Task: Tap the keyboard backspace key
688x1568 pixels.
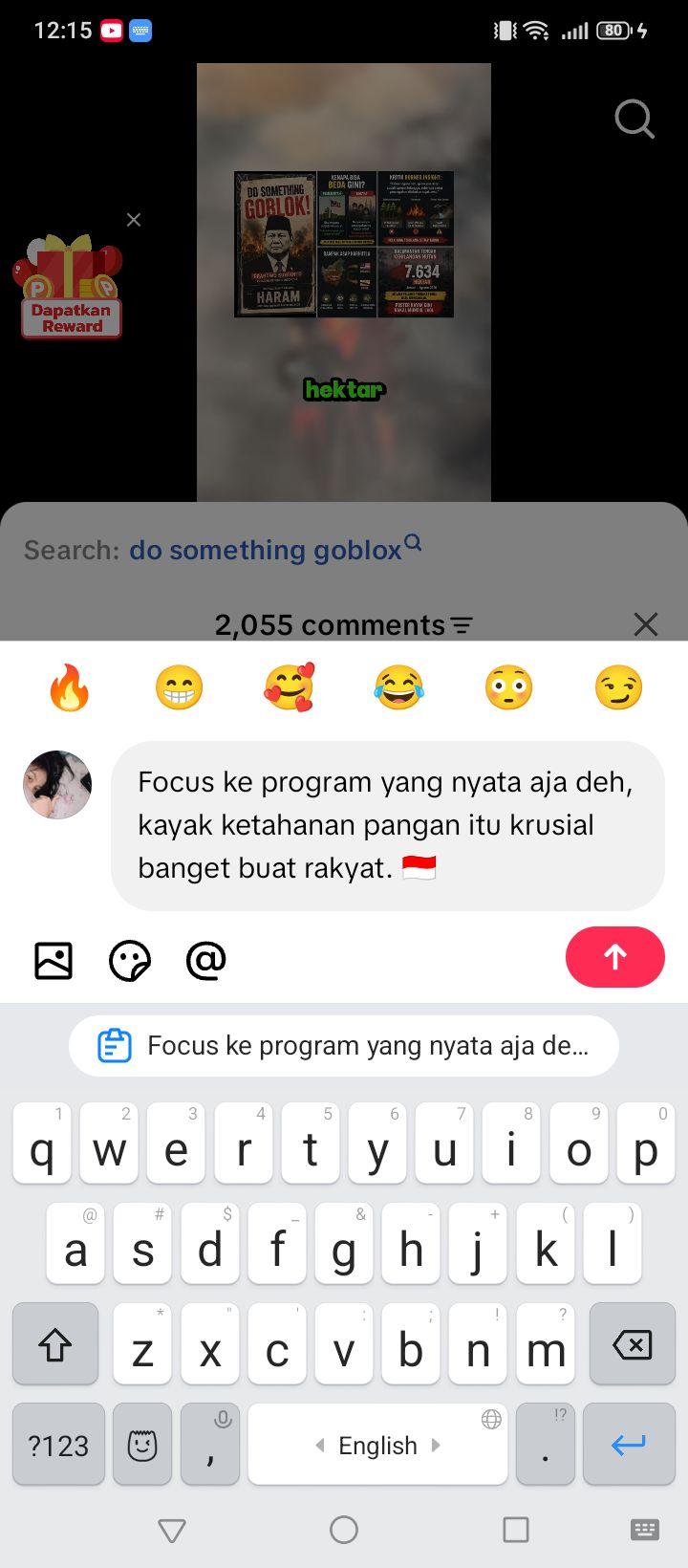Action: pos(633,1344)
